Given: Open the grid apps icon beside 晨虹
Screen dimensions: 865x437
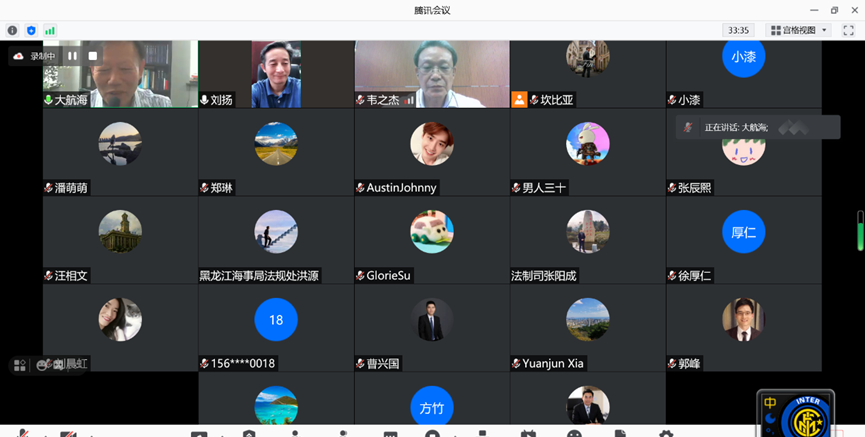Looking at the screenshot, I should tap(19, 366).
